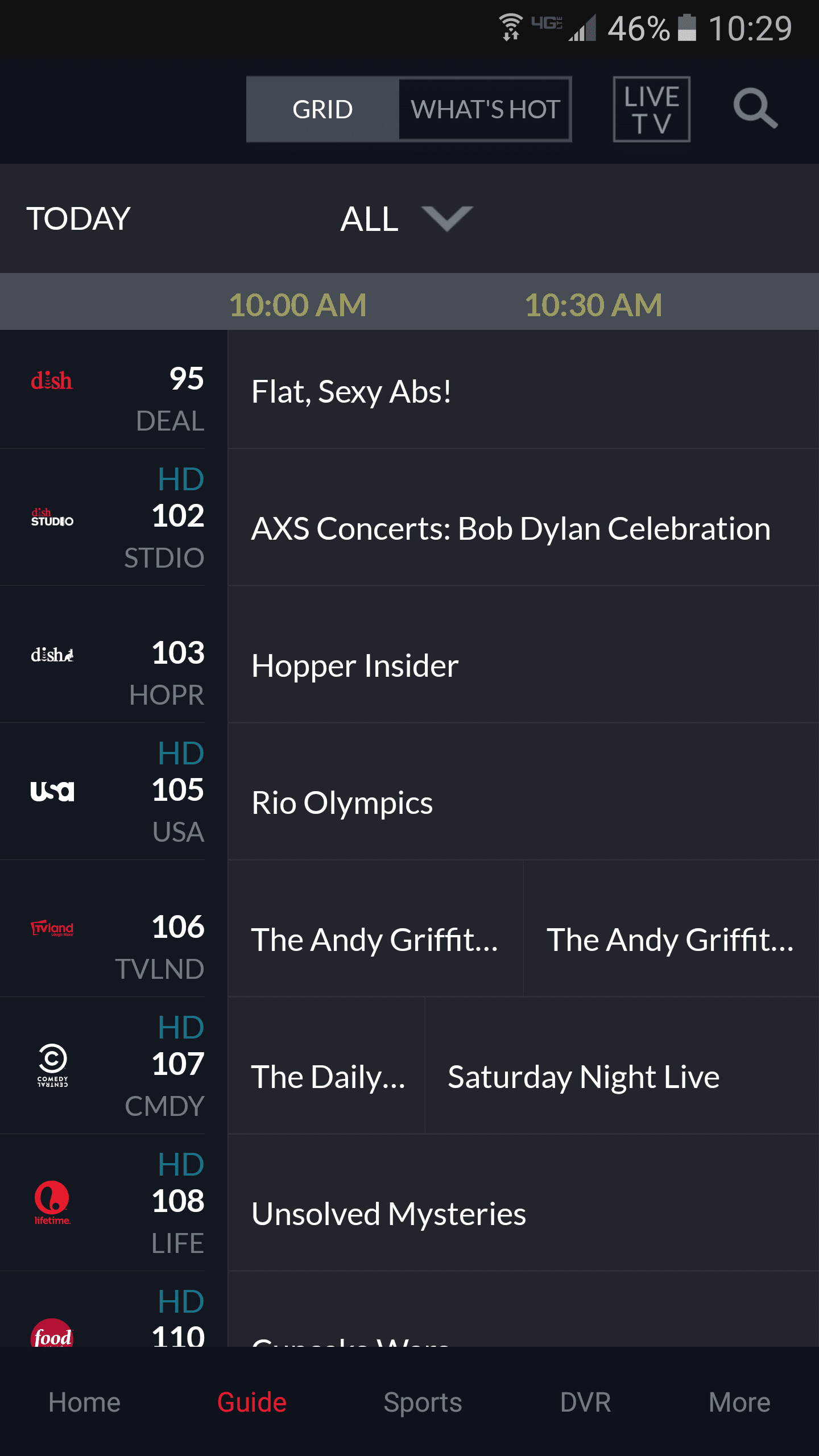This screenshot has height=1456, width=819.
Task: Open Flat, Sexy Abs! program
Action: pos(523,390)
